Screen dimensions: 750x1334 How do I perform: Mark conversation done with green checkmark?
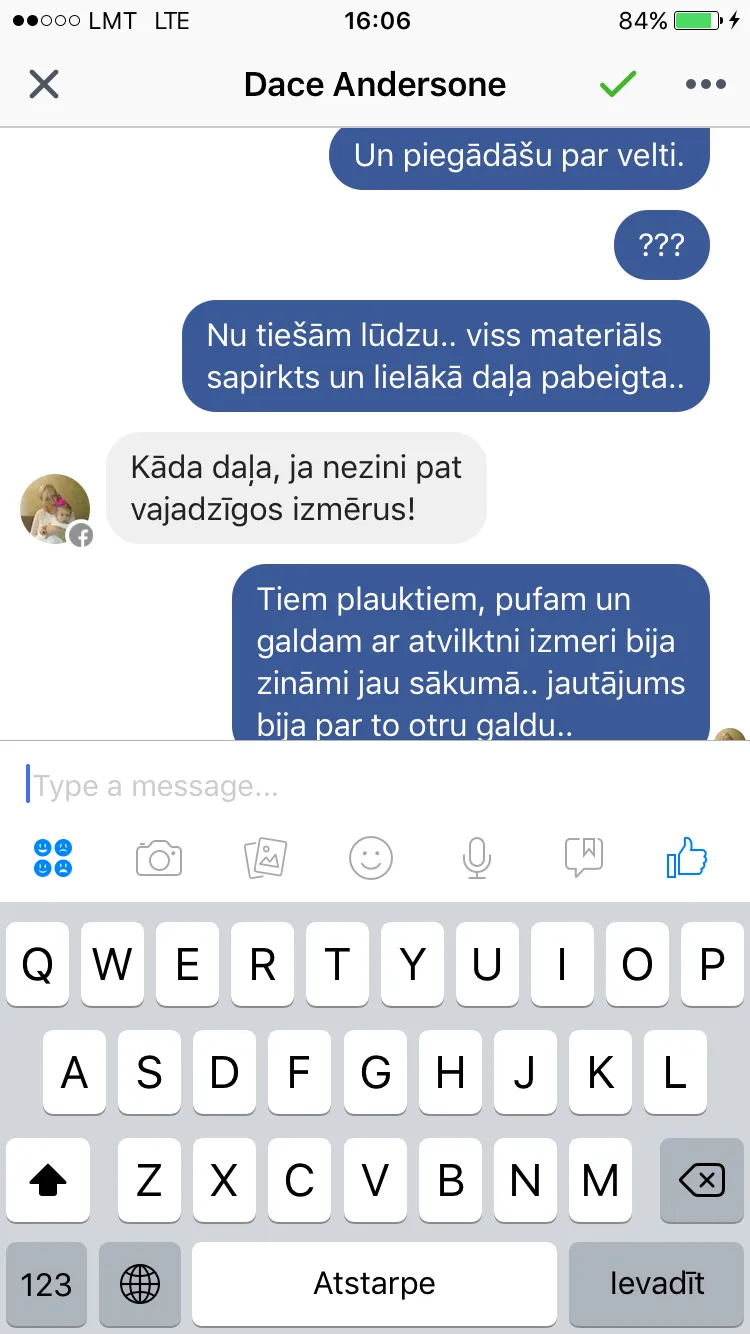pos(618,84)
